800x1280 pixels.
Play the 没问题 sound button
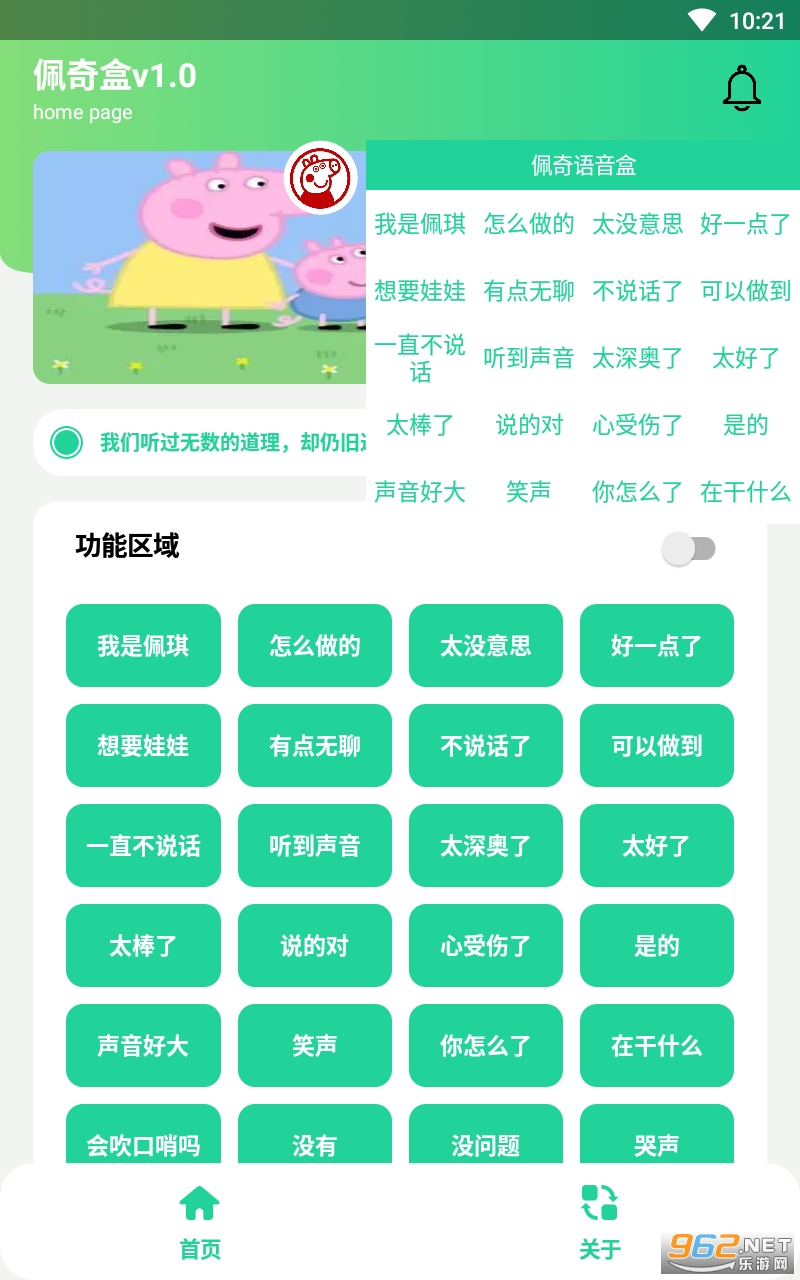click(485, 1138)
